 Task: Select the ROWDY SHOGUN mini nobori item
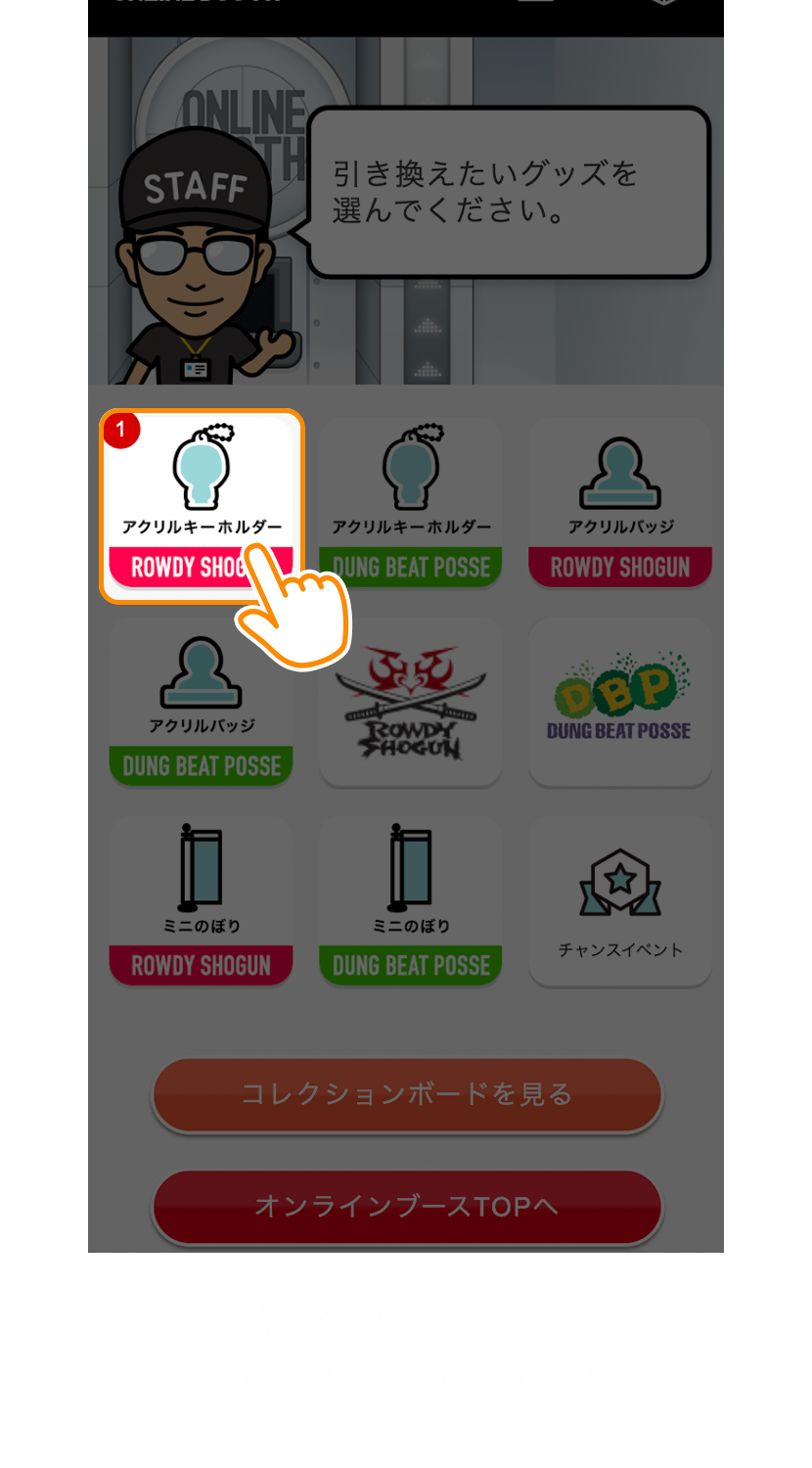pos(201,895)
